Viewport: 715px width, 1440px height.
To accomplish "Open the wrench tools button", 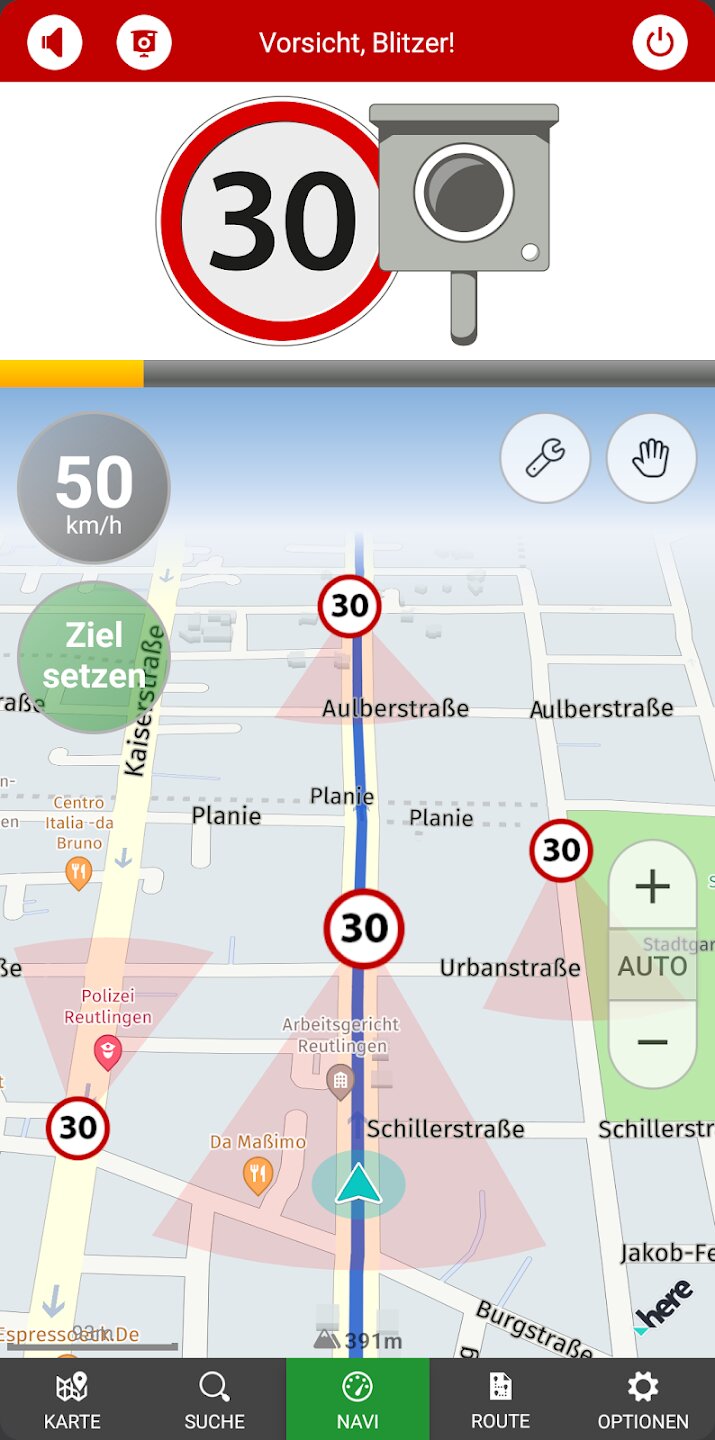I will tap(545, 458).
